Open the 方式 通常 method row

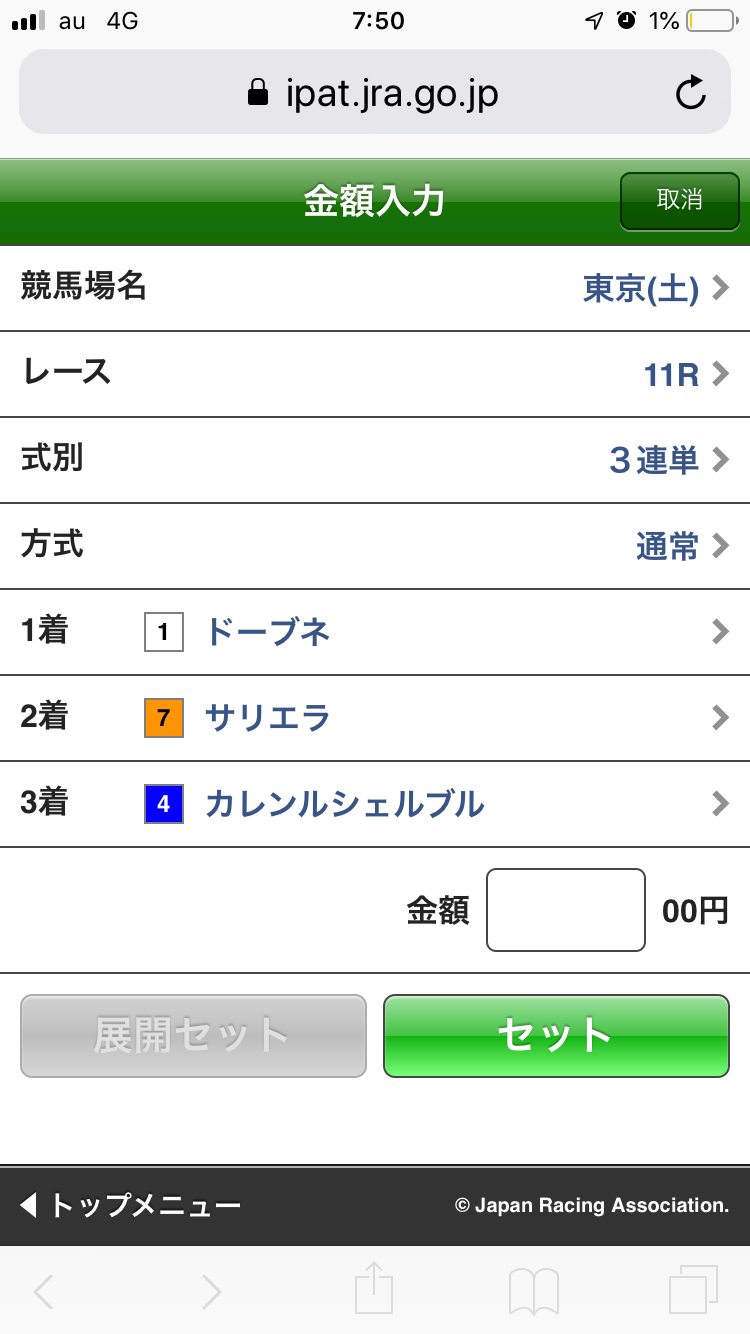[375, 547]
